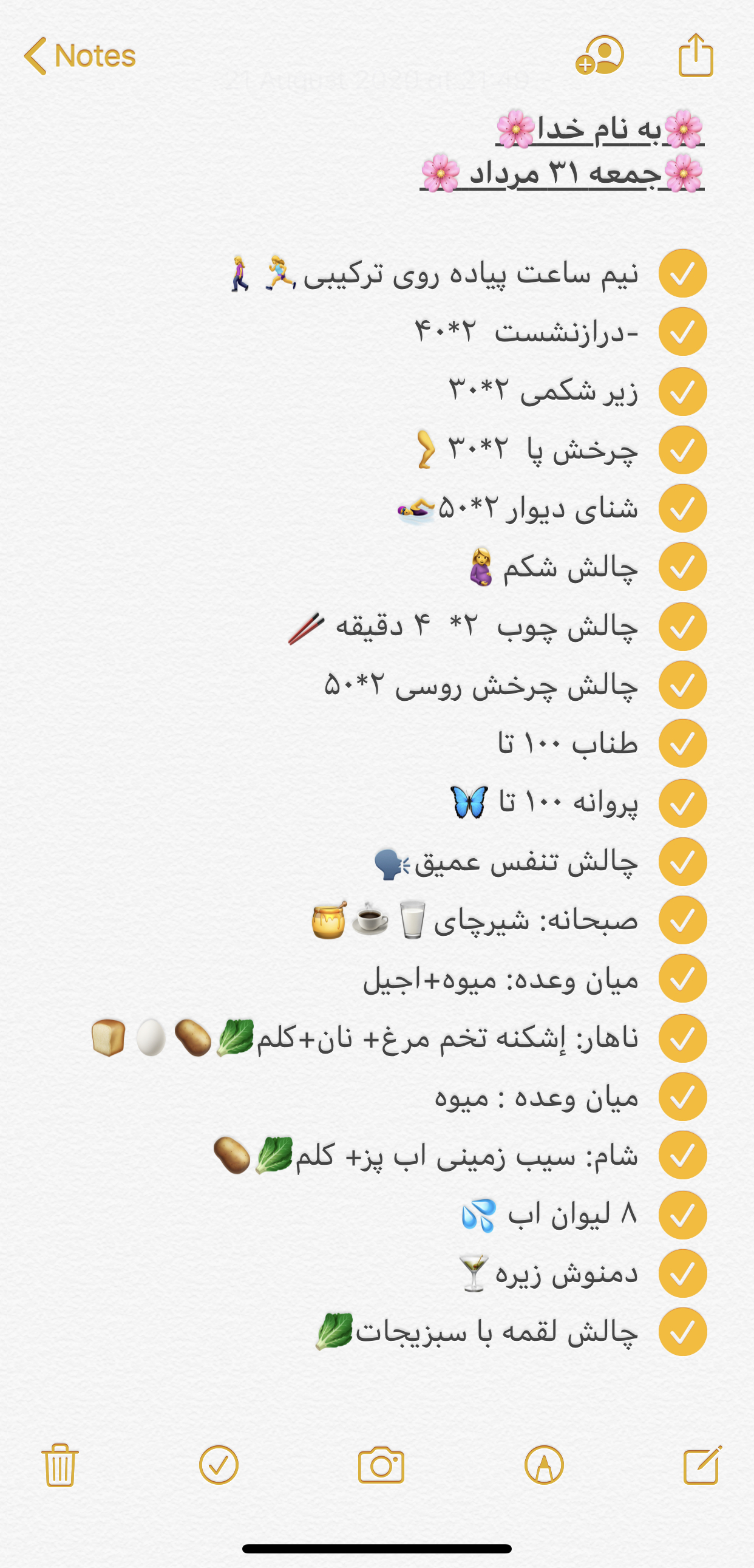Go back to Notes list
Image resolution: width=754 pixels, height=1568 pixels.
[x=80, y=56]
